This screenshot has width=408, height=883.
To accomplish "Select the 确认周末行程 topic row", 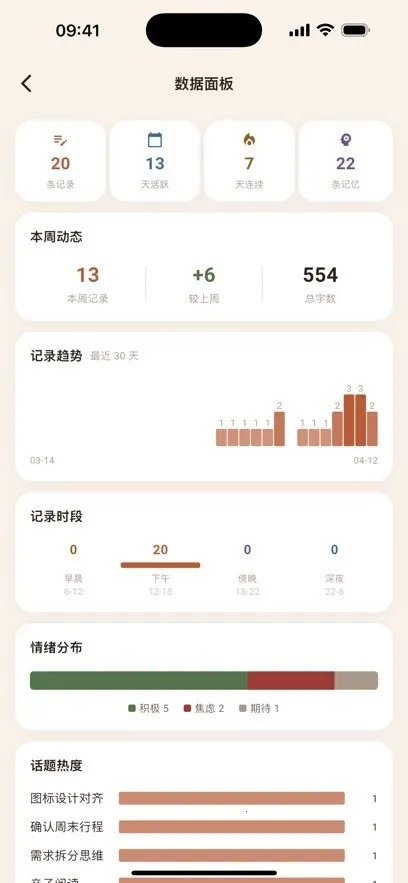I will click(204, 827).
